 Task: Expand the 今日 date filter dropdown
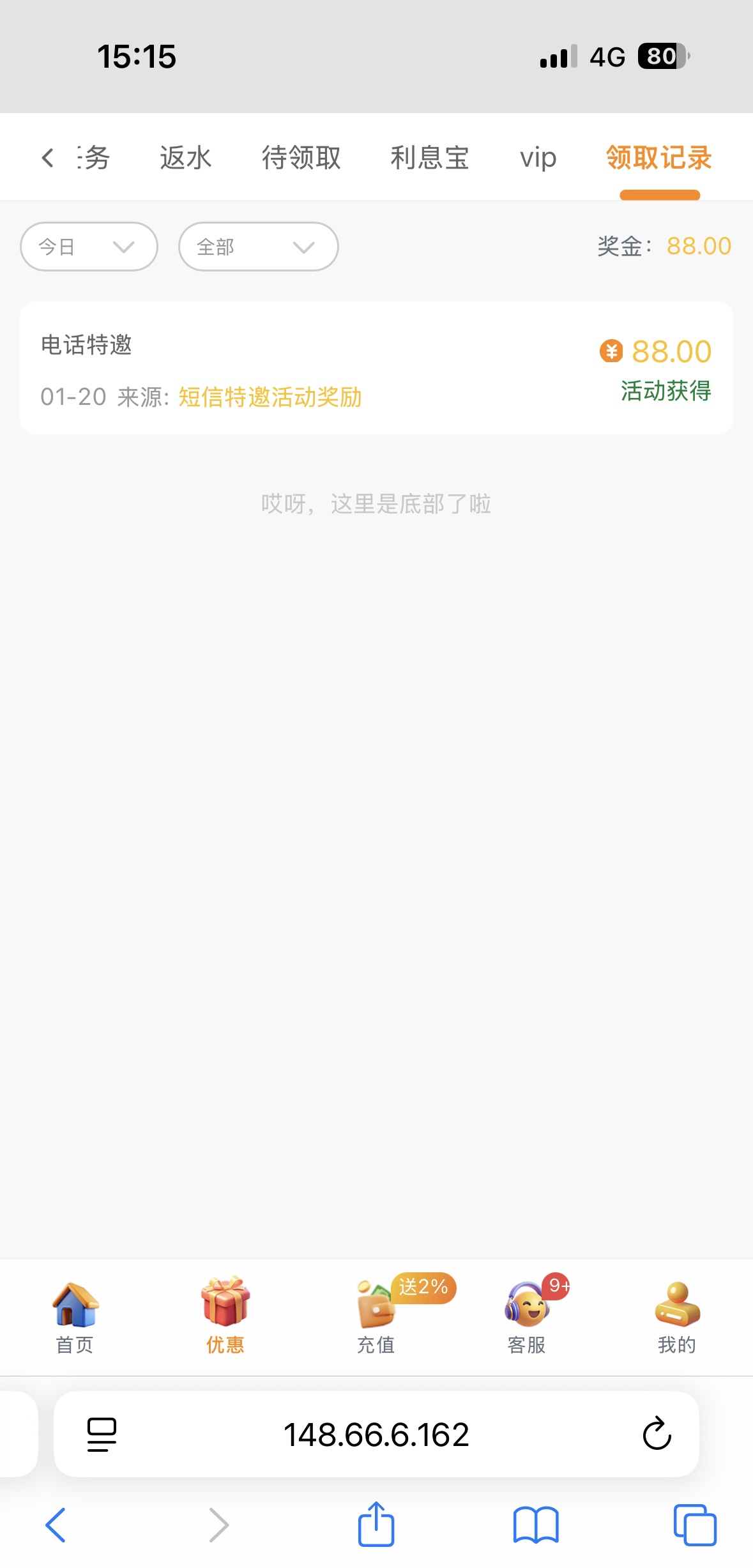89,247
